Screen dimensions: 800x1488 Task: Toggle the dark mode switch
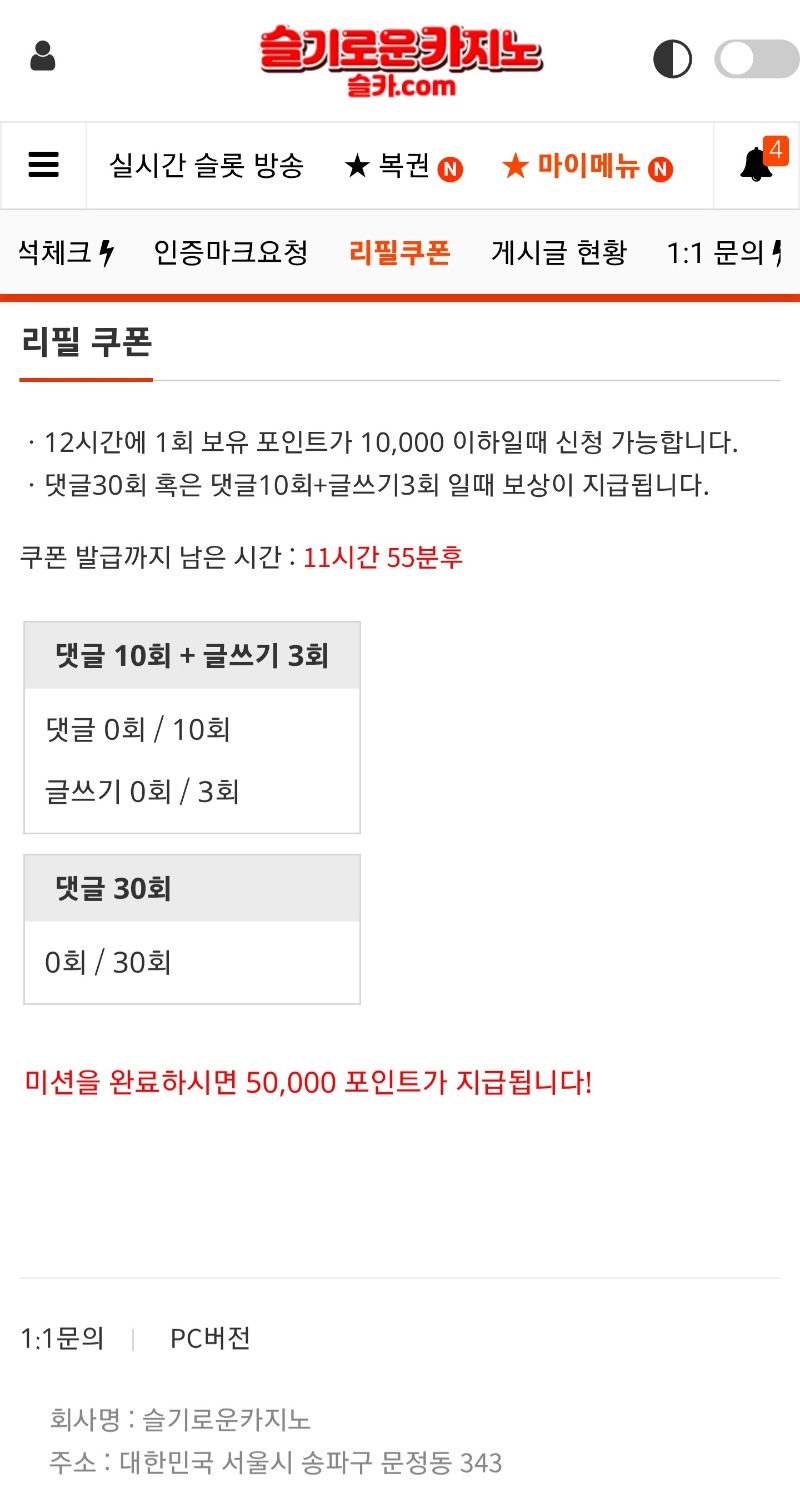[756, 59]
